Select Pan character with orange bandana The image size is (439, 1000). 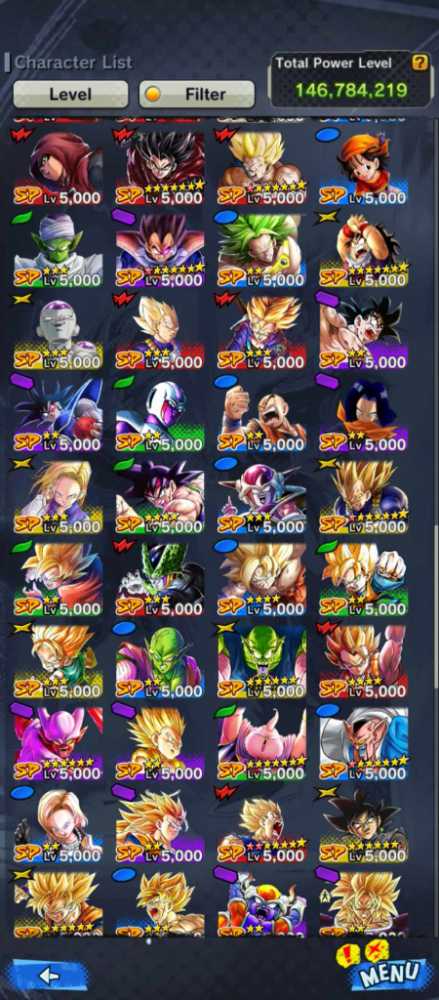coord(364,168)
